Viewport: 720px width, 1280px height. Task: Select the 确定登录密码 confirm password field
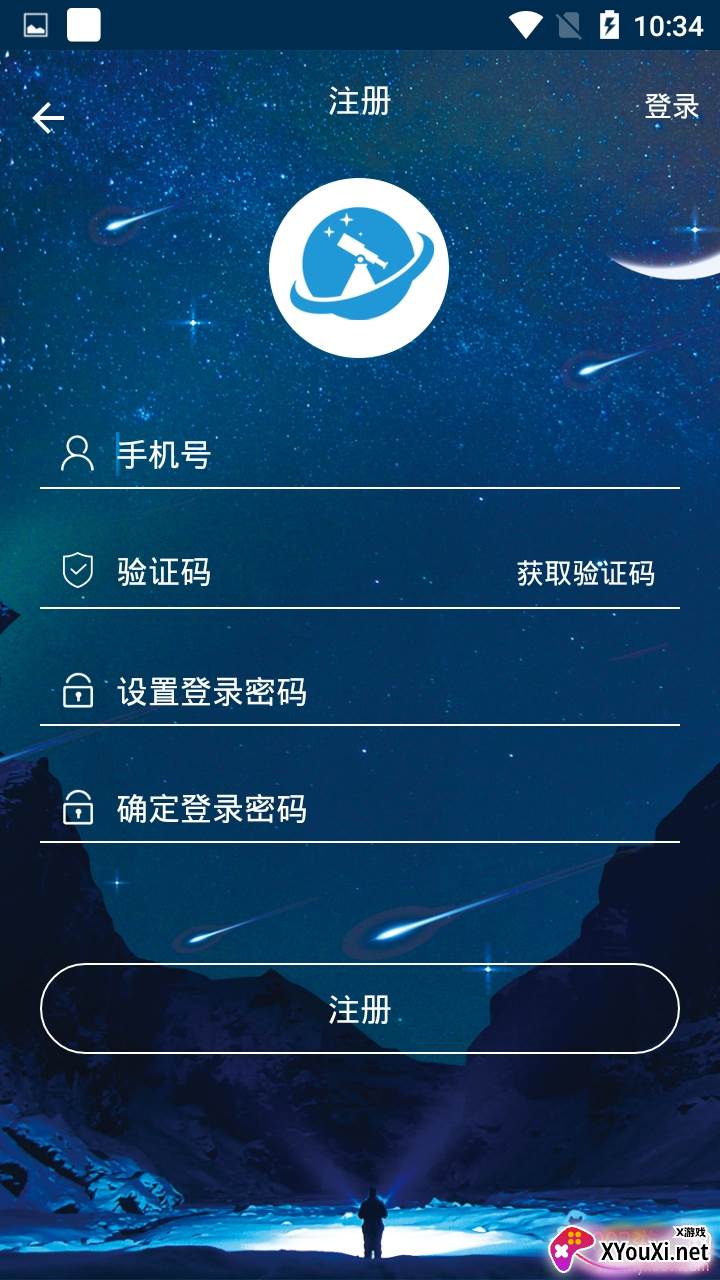[380, 809]
